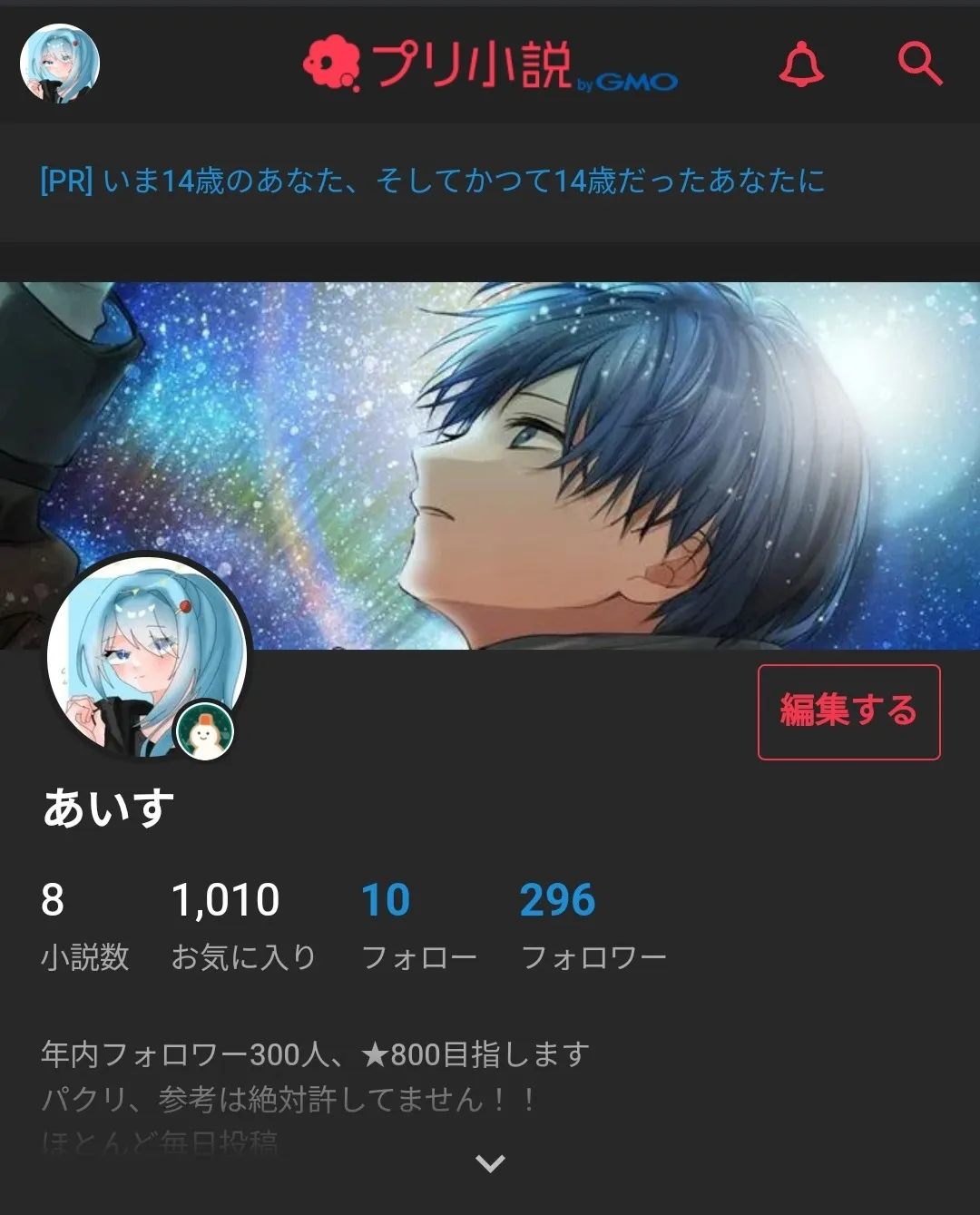Open the search magnifier icon
Viewport: 980px width, 1215px height.
(x=919, y=64)
